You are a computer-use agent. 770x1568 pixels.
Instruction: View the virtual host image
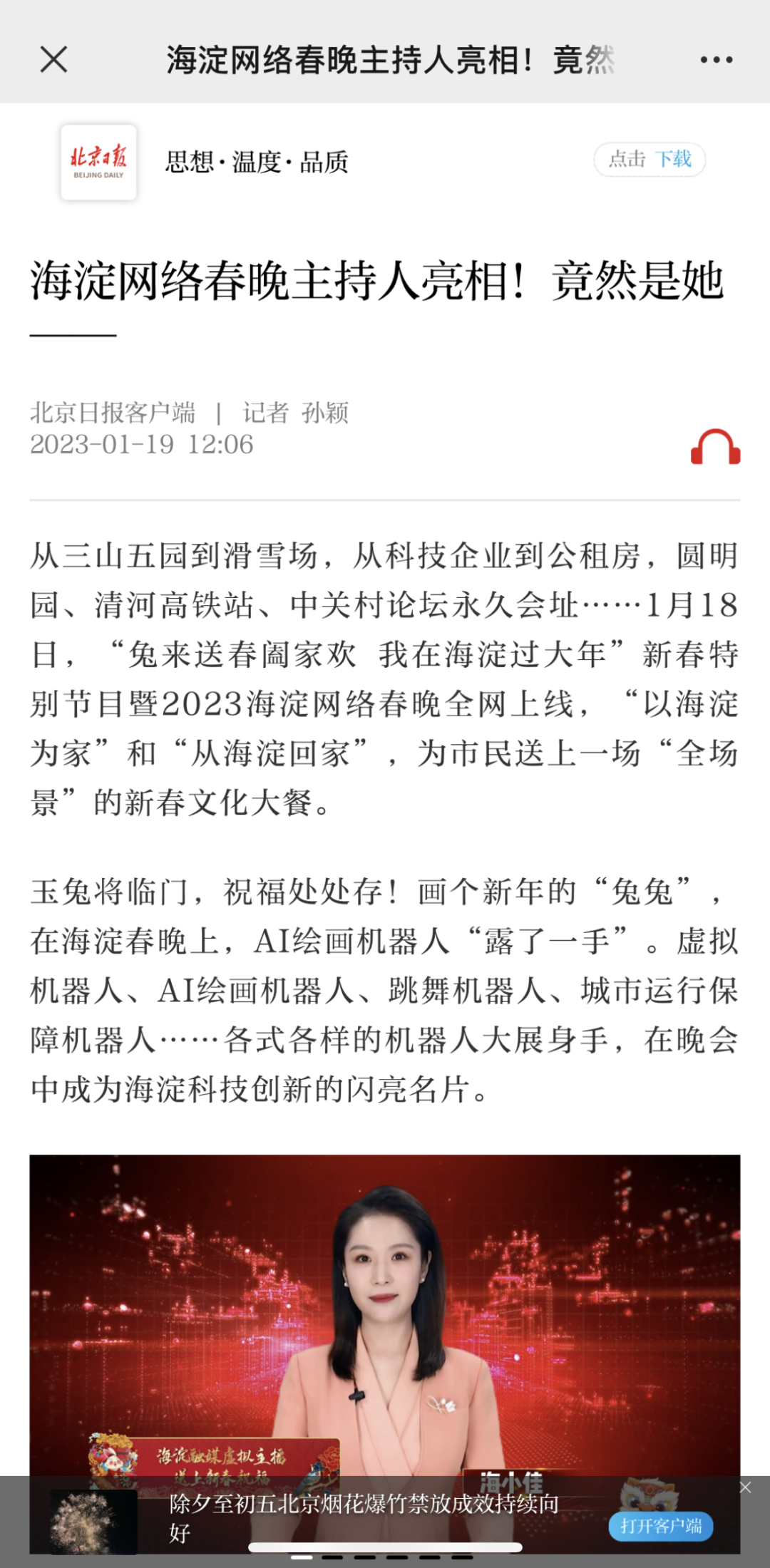click(384, 1316)
